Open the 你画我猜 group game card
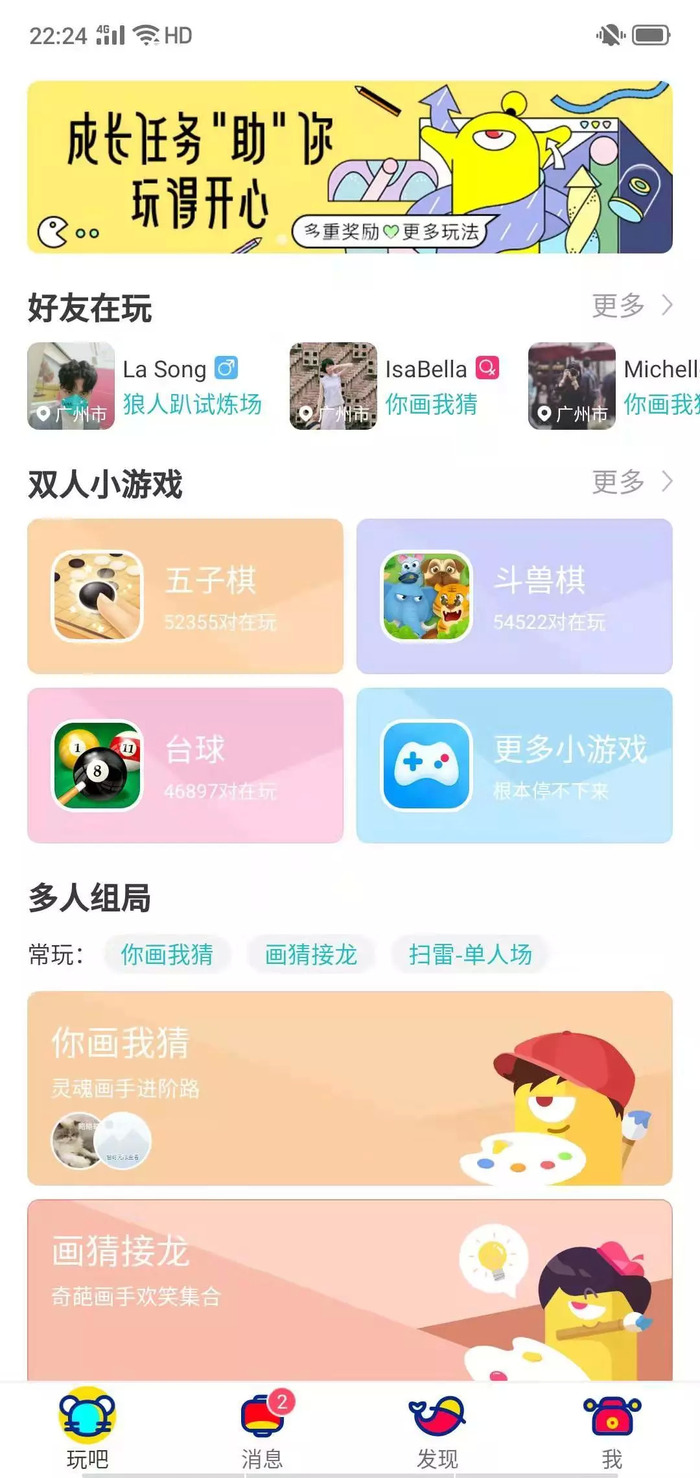Screen dimensions: 700x1478 coord(349,1088)
